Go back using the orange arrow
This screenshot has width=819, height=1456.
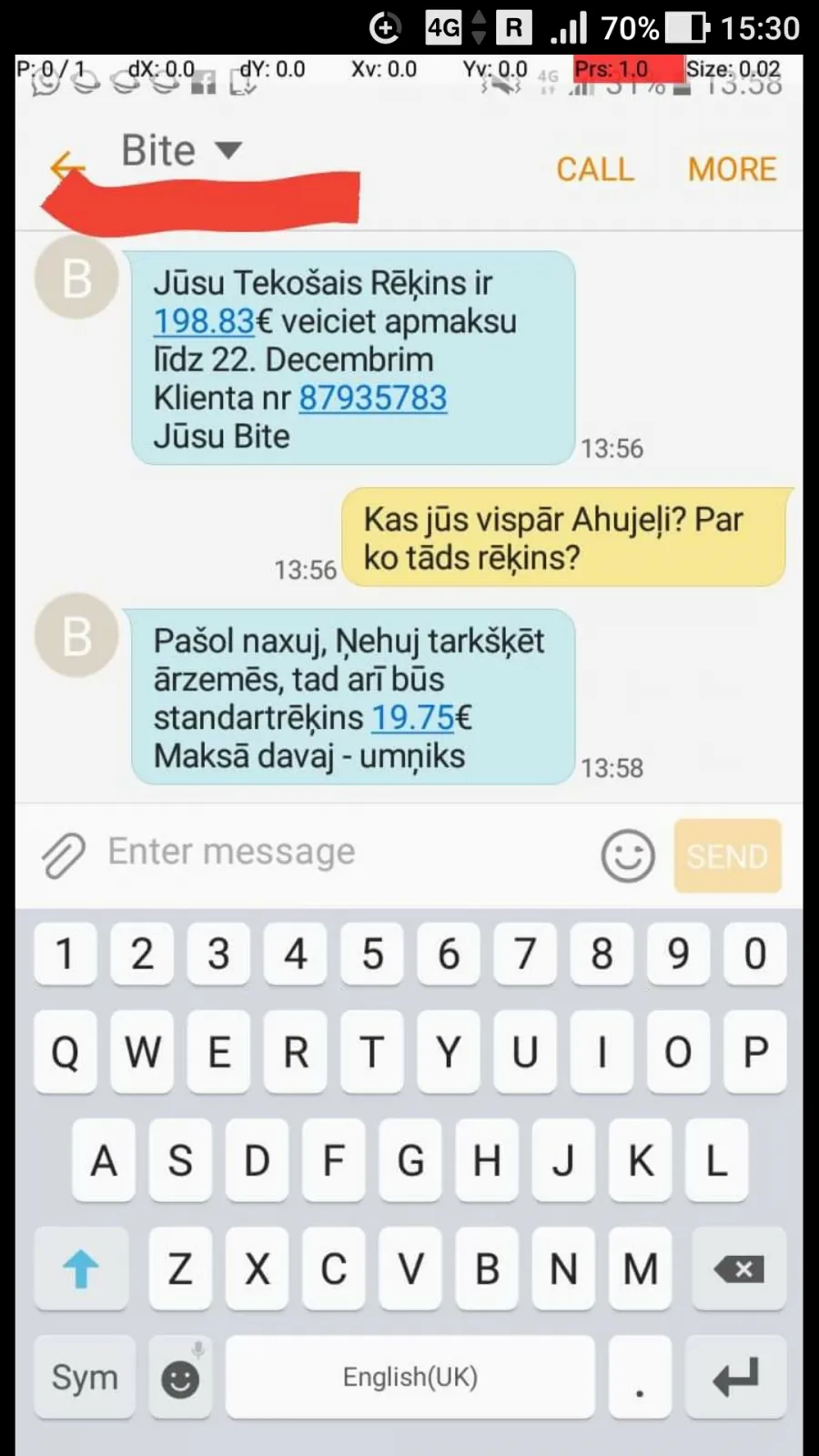pyautogui.click(x=66, y=167)
